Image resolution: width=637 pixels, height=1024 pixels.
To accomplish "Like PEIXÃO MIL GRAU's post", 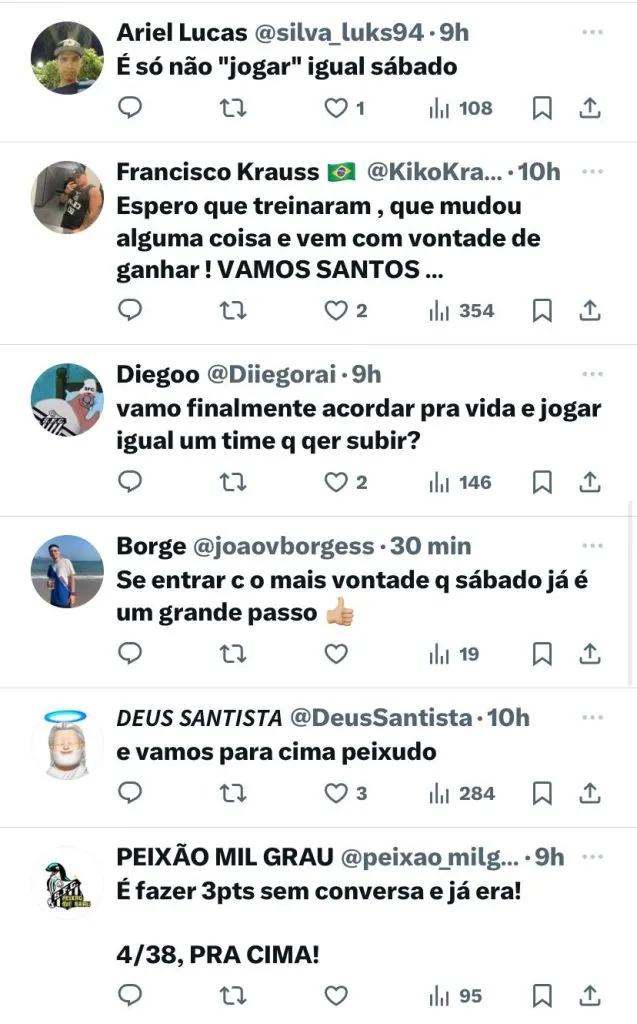I will (337, 996).
